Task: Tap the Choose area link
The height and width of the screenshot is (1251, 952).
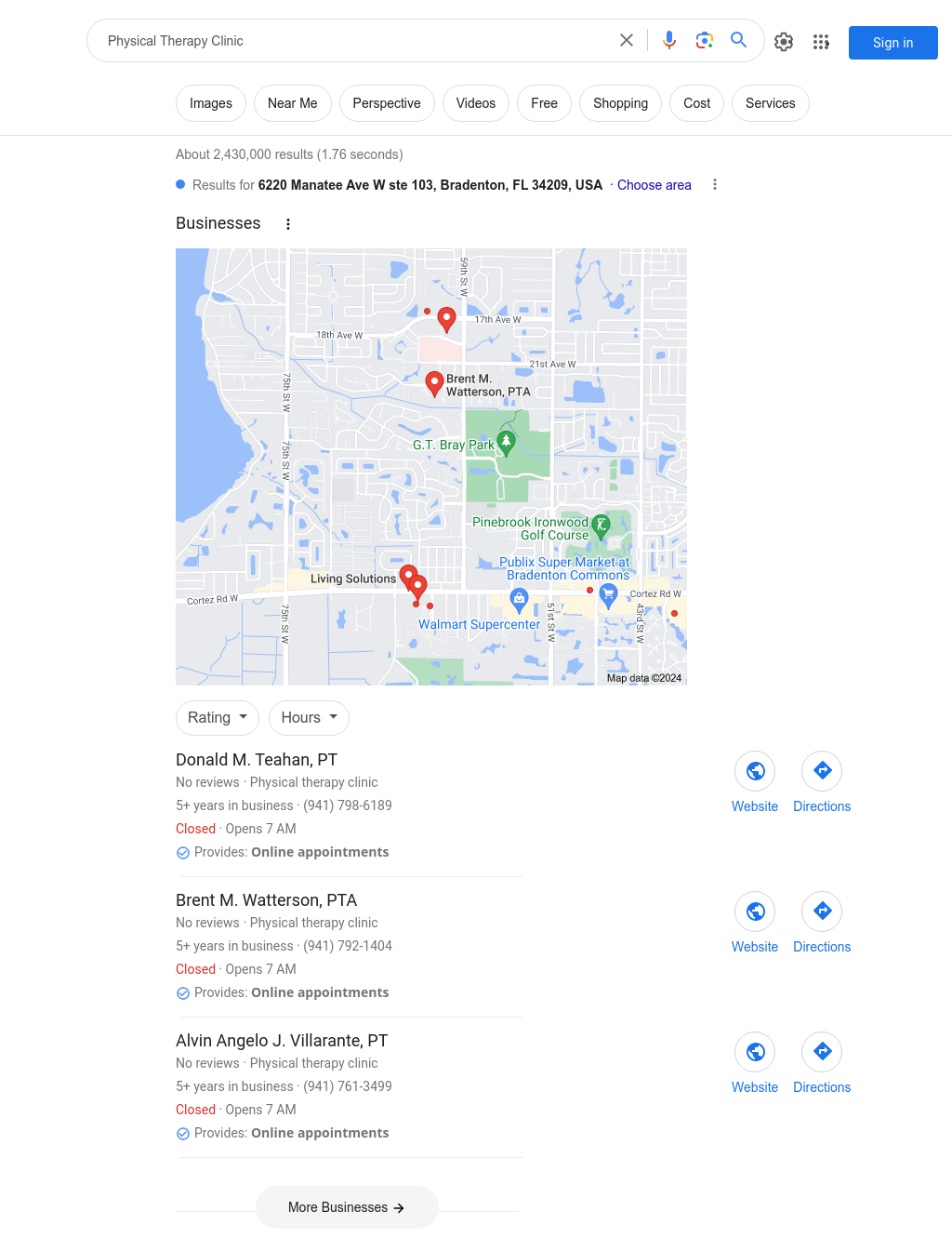Action: coord(654,185)
